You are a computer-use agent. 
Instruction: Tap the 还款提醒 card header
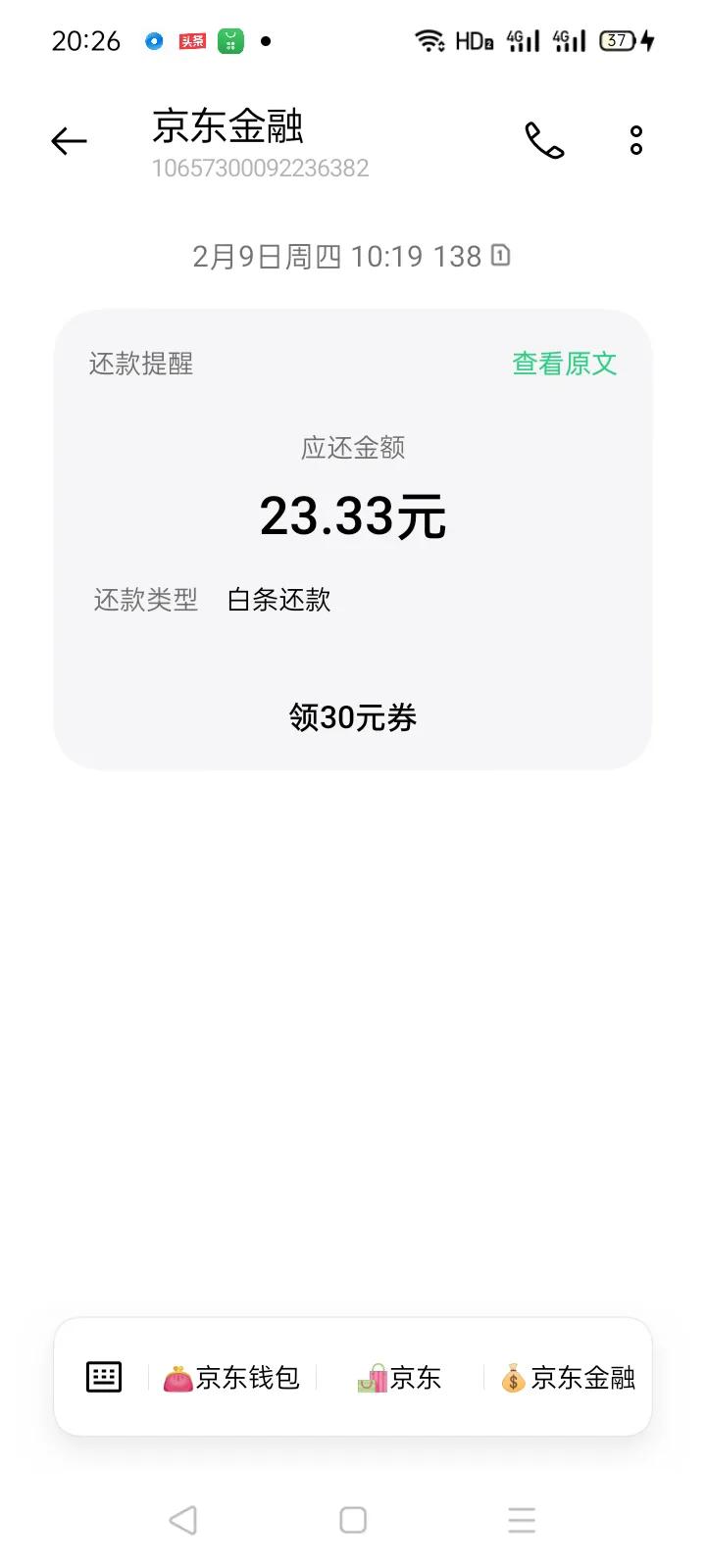click(x=138, y=364)
